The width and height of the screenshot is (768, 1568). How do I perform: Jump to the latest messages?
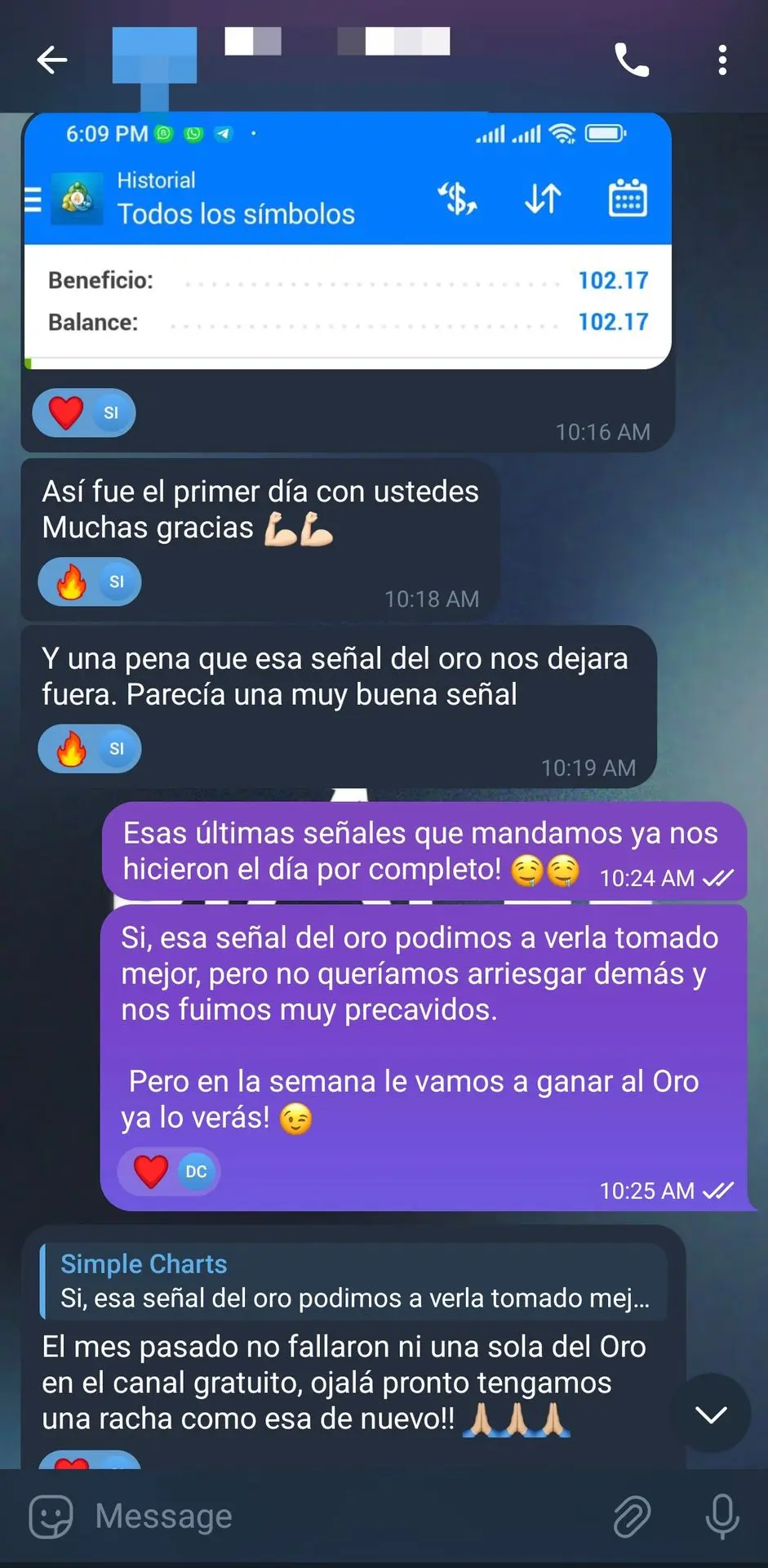pos(711,1414)
